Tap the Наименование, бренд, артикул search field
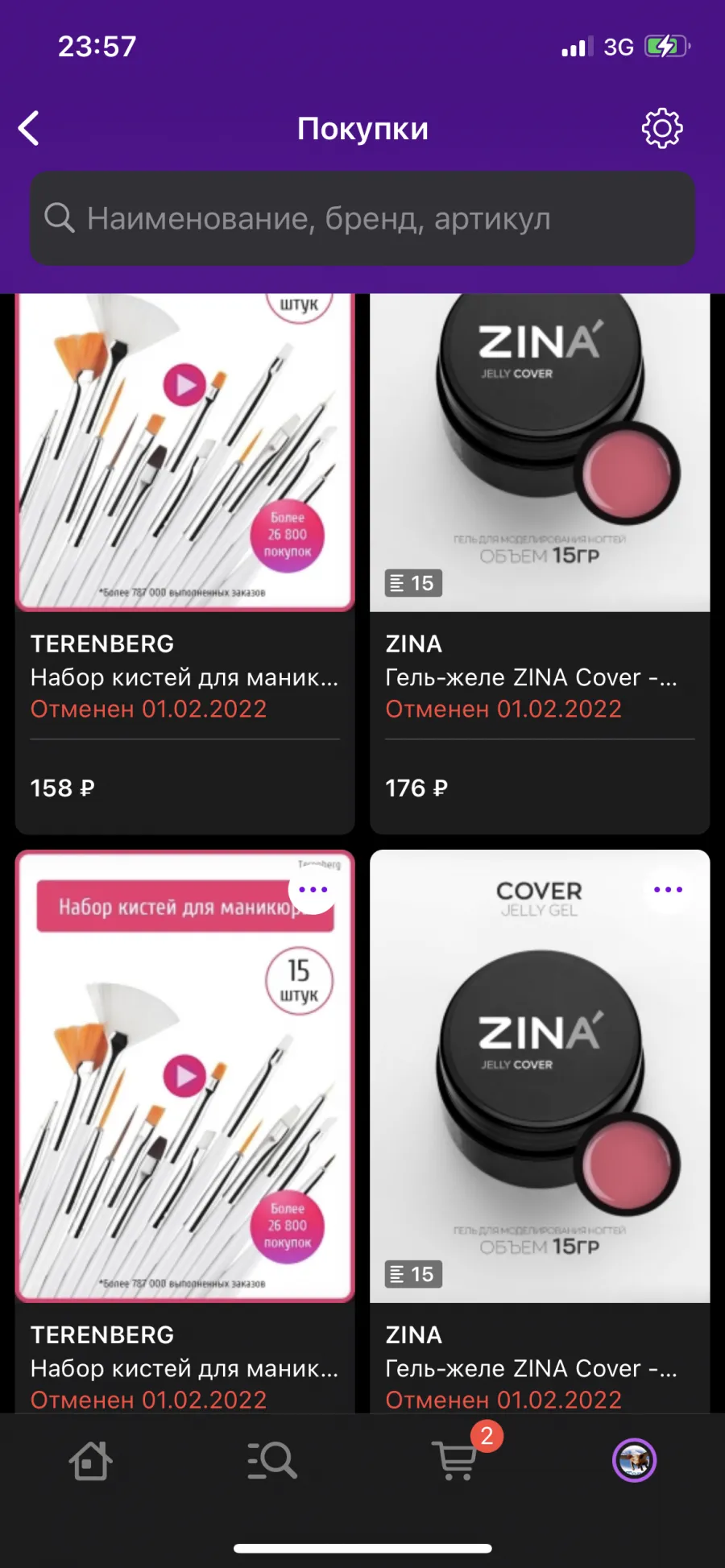Screen dimensions: 725x1568 [x=362, y=218]
